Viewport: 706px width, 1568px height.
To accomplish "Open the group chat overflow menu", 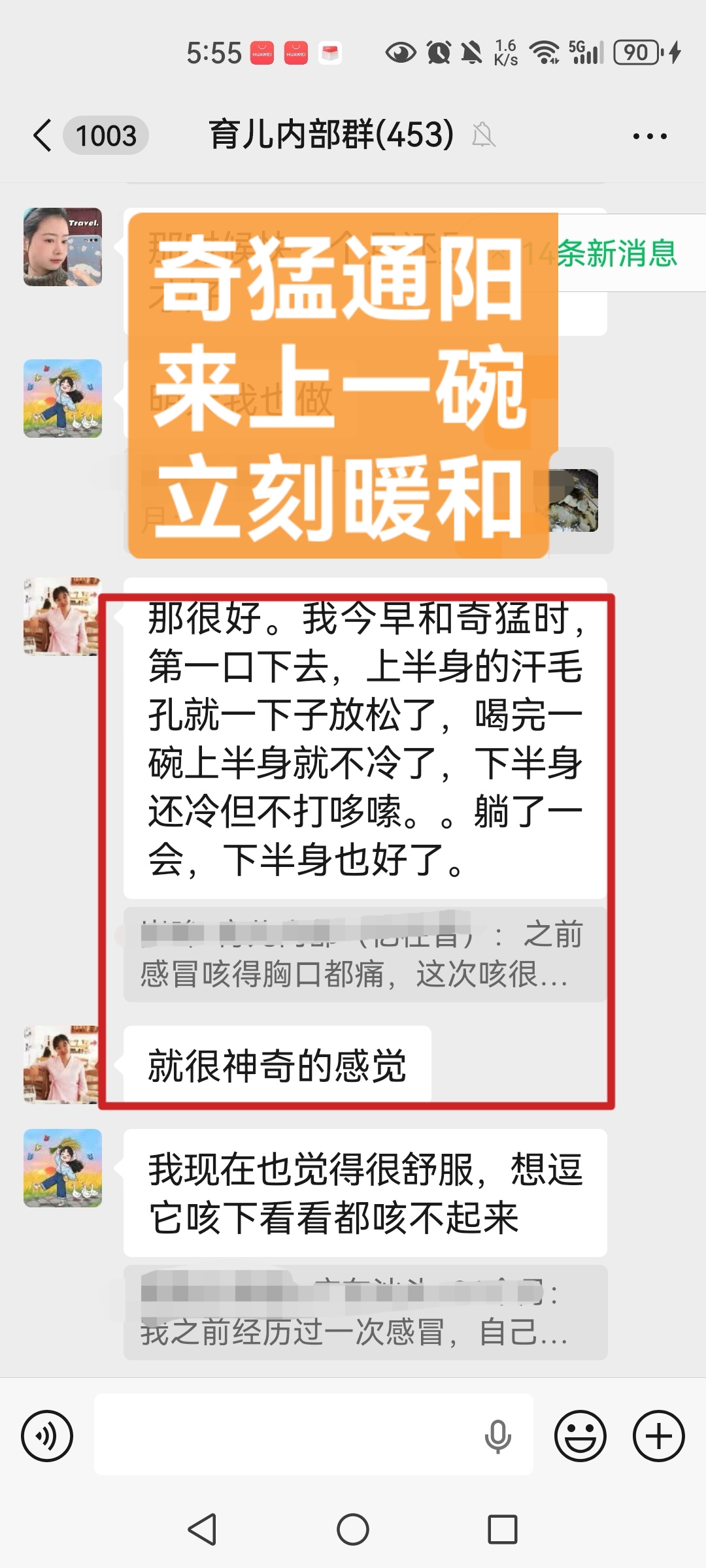I will click(x=650, y=137).
